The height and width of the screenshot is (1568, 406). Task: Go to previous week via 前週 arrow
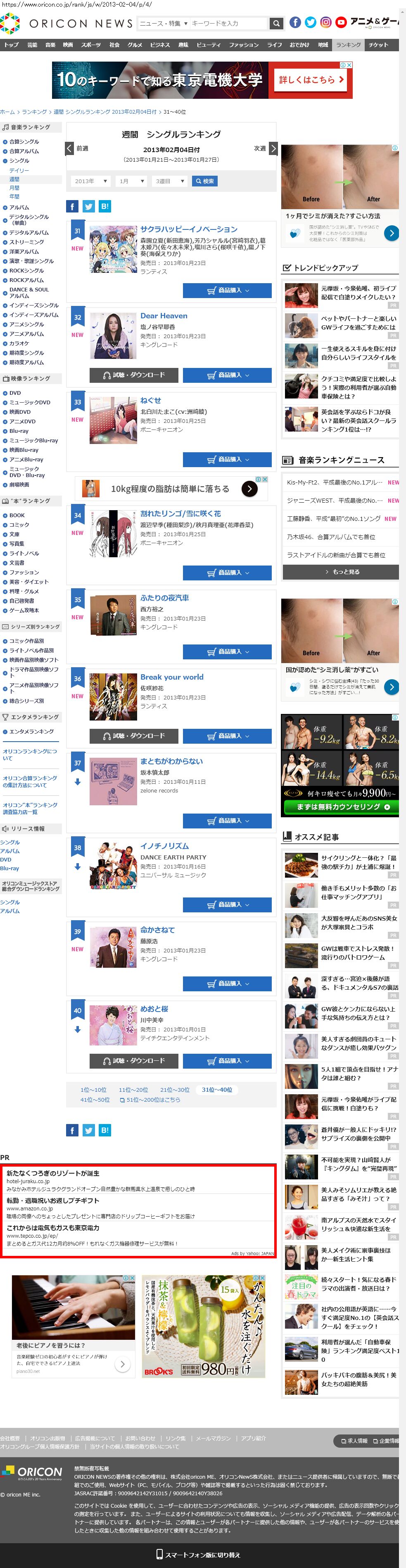(69, 148)
